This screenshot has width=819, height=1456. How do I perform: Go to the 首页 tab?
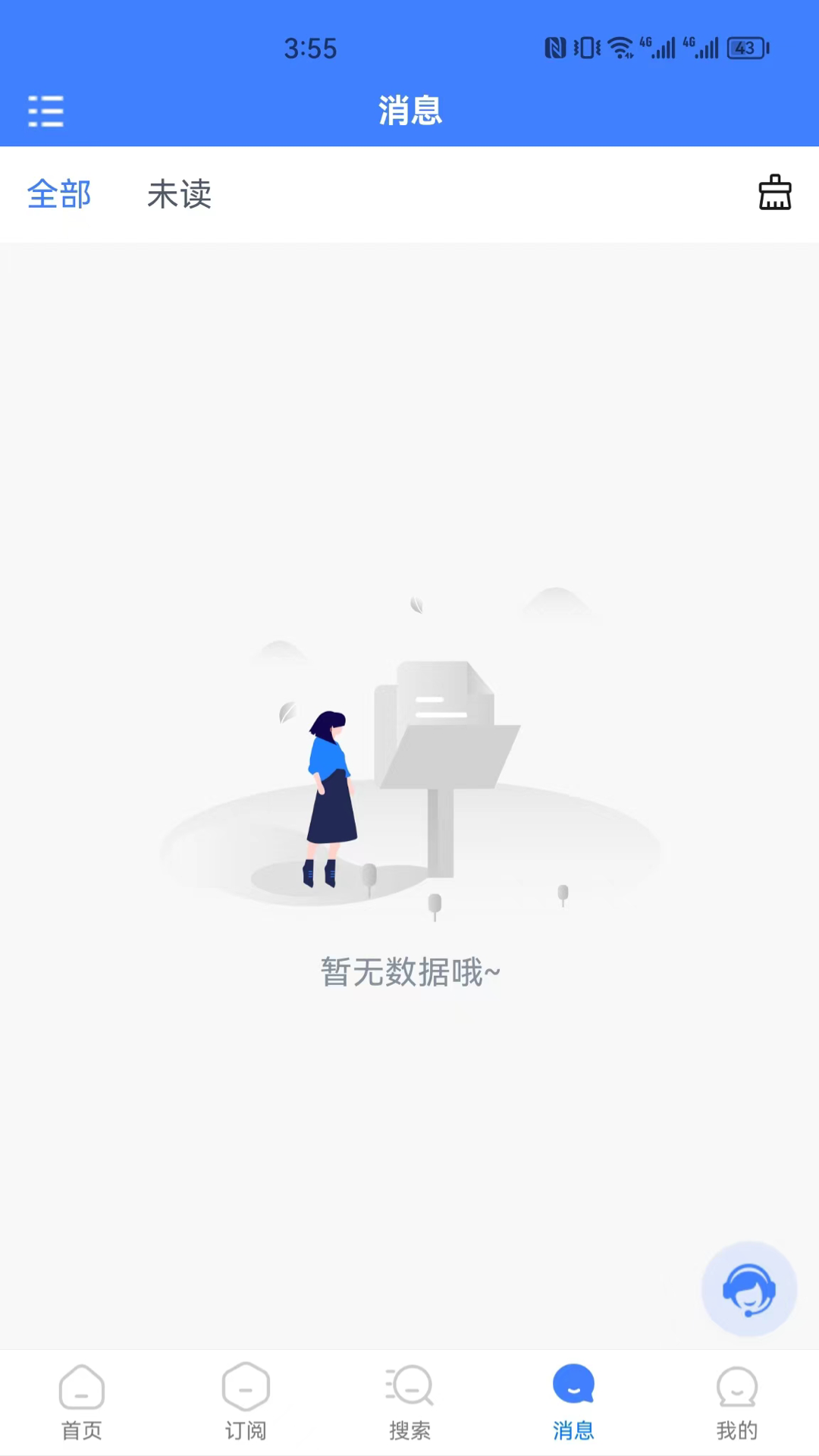click(x=82, y=1402)
